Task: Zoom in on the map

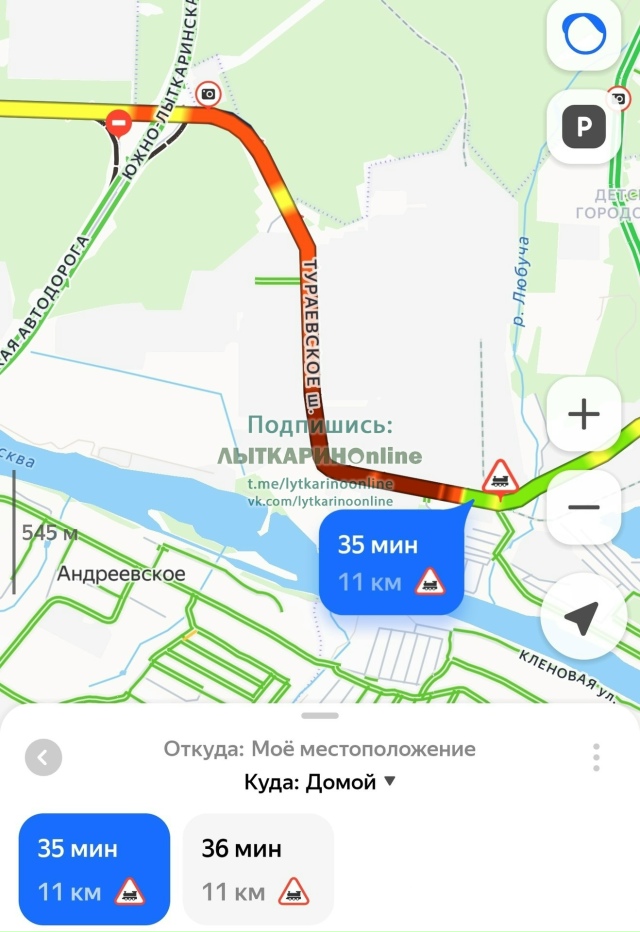Action: [x=584, y=414]
